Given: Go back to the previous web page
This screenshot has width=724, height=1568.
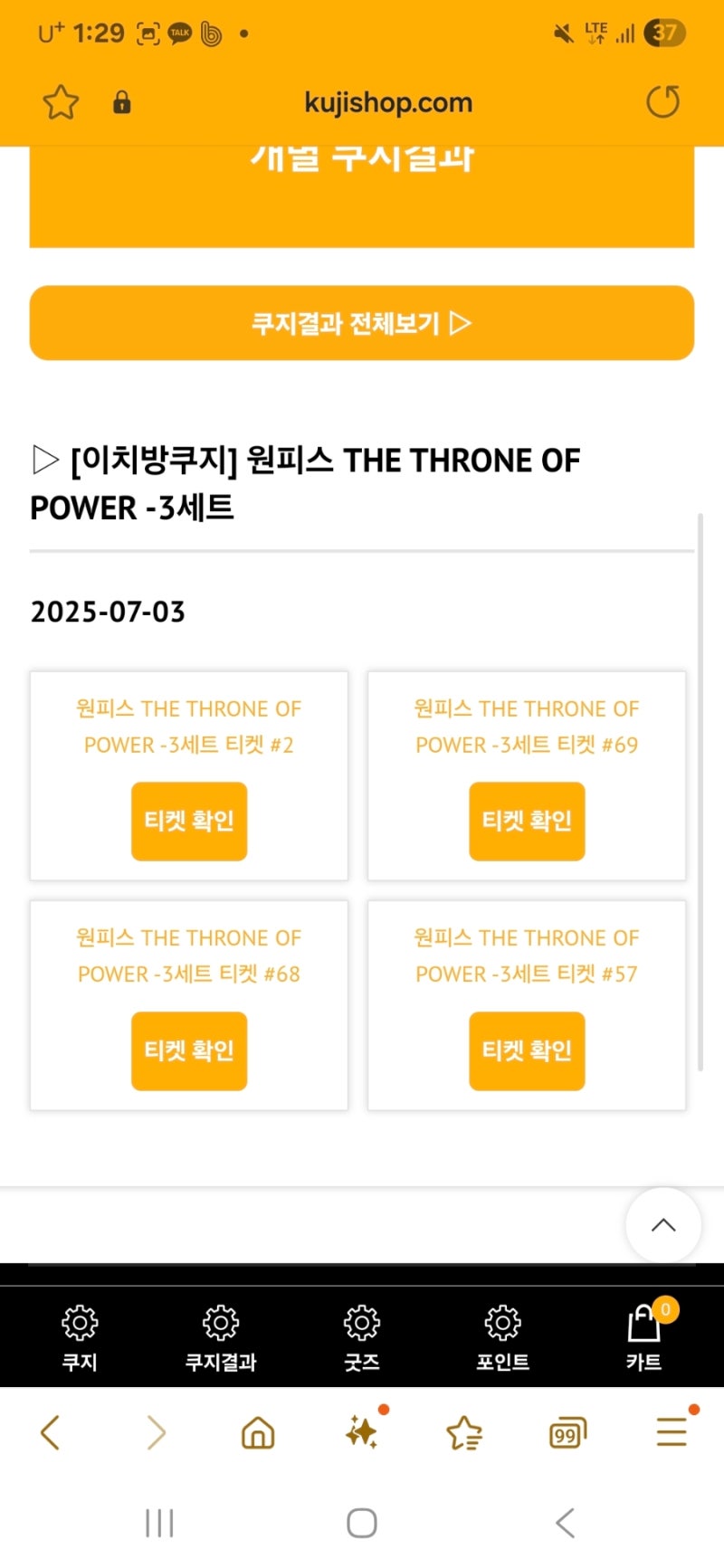Looking at the screenshot, I should (51, 1432).
